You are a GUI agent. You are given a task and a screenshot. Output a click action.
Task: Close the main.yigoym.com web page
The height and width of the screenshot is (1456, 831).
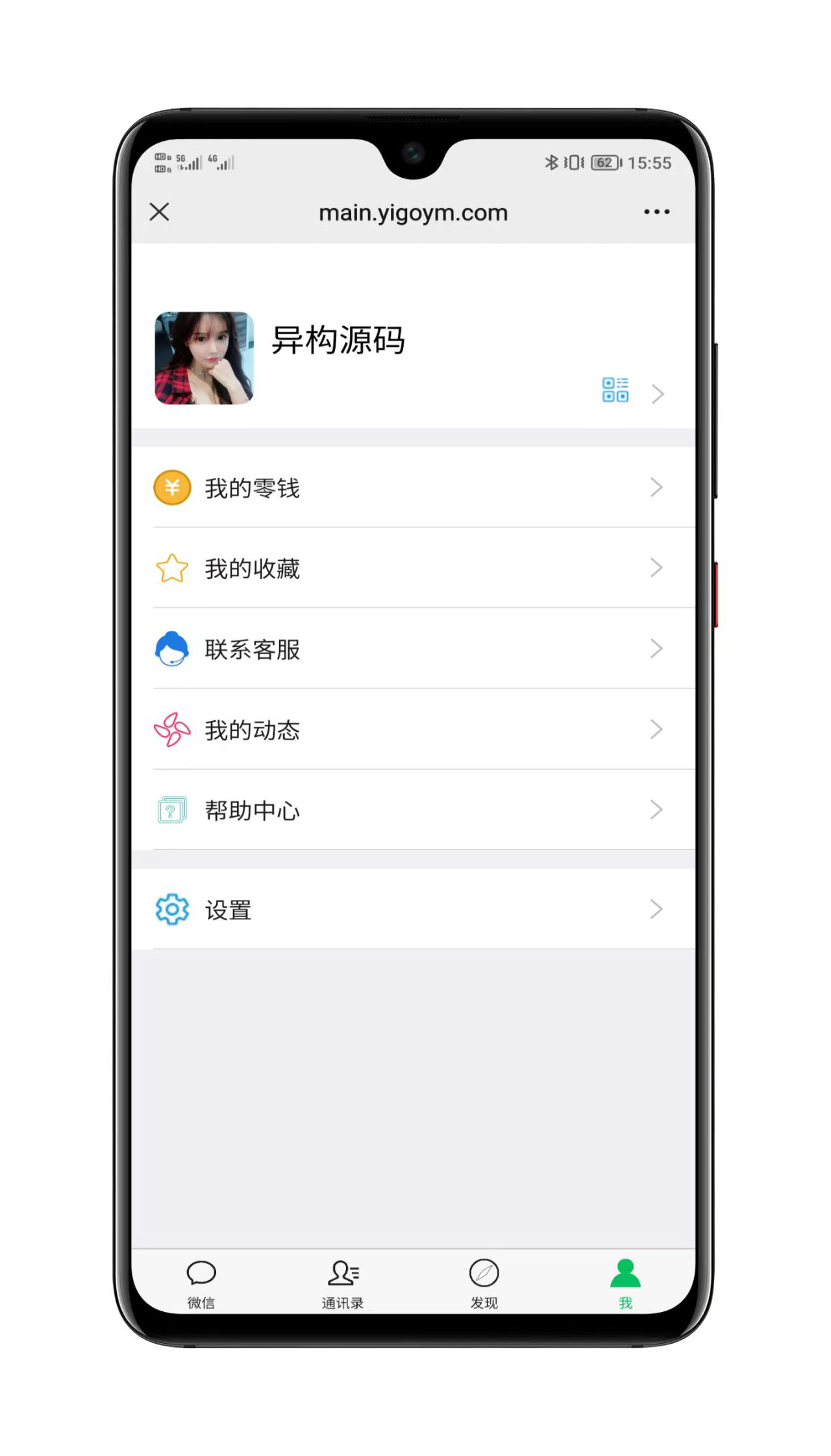point(159,212)
